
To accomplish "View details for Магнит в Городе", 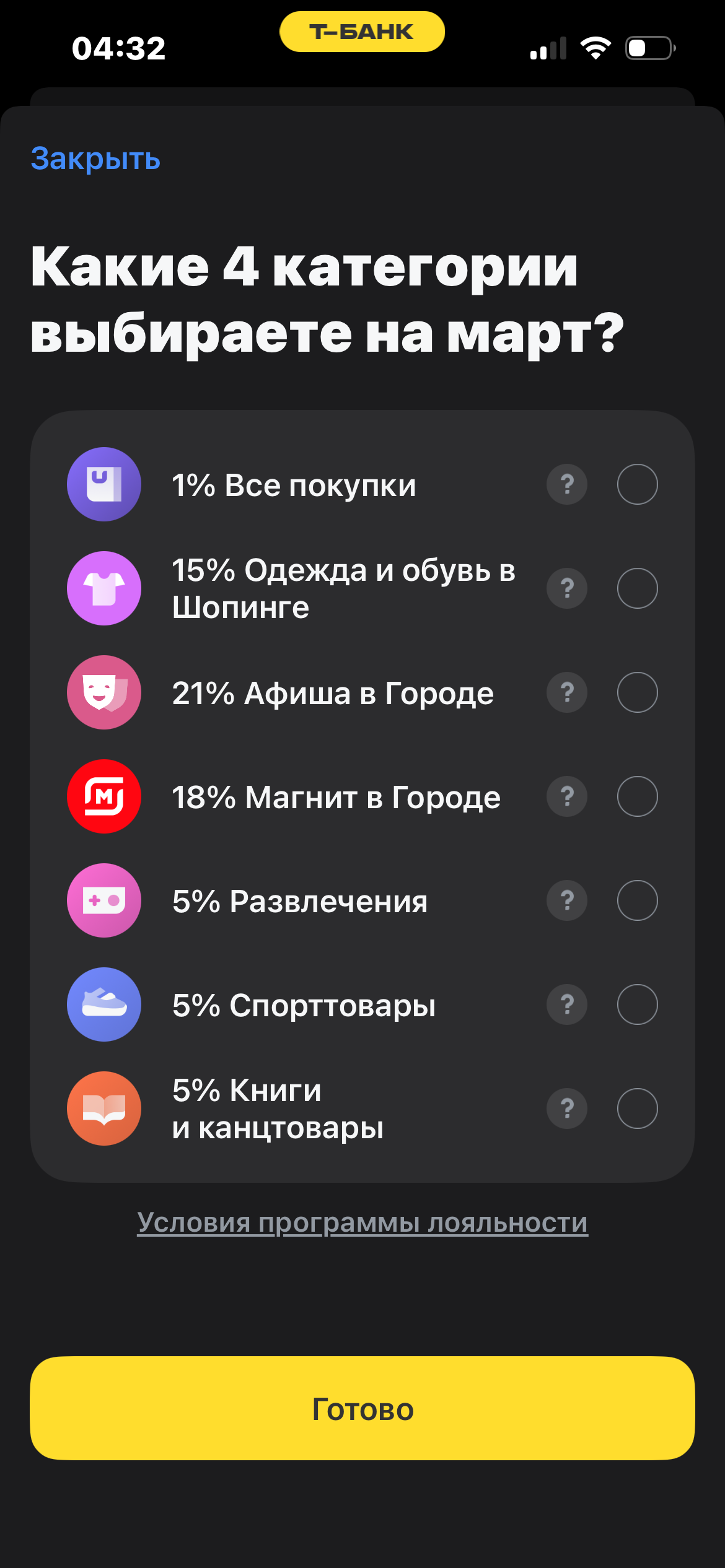I will (x=566, y=796).
